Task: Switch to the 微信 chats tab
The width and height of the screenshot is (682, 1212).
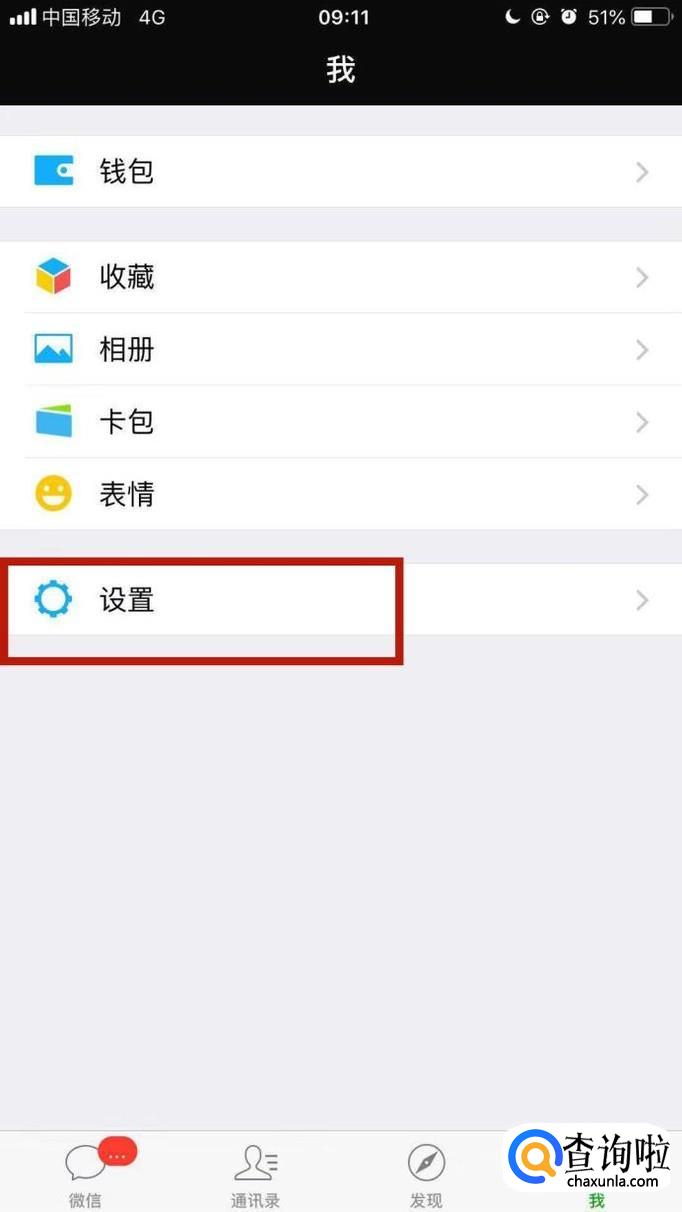Action: pos(86,1175)
